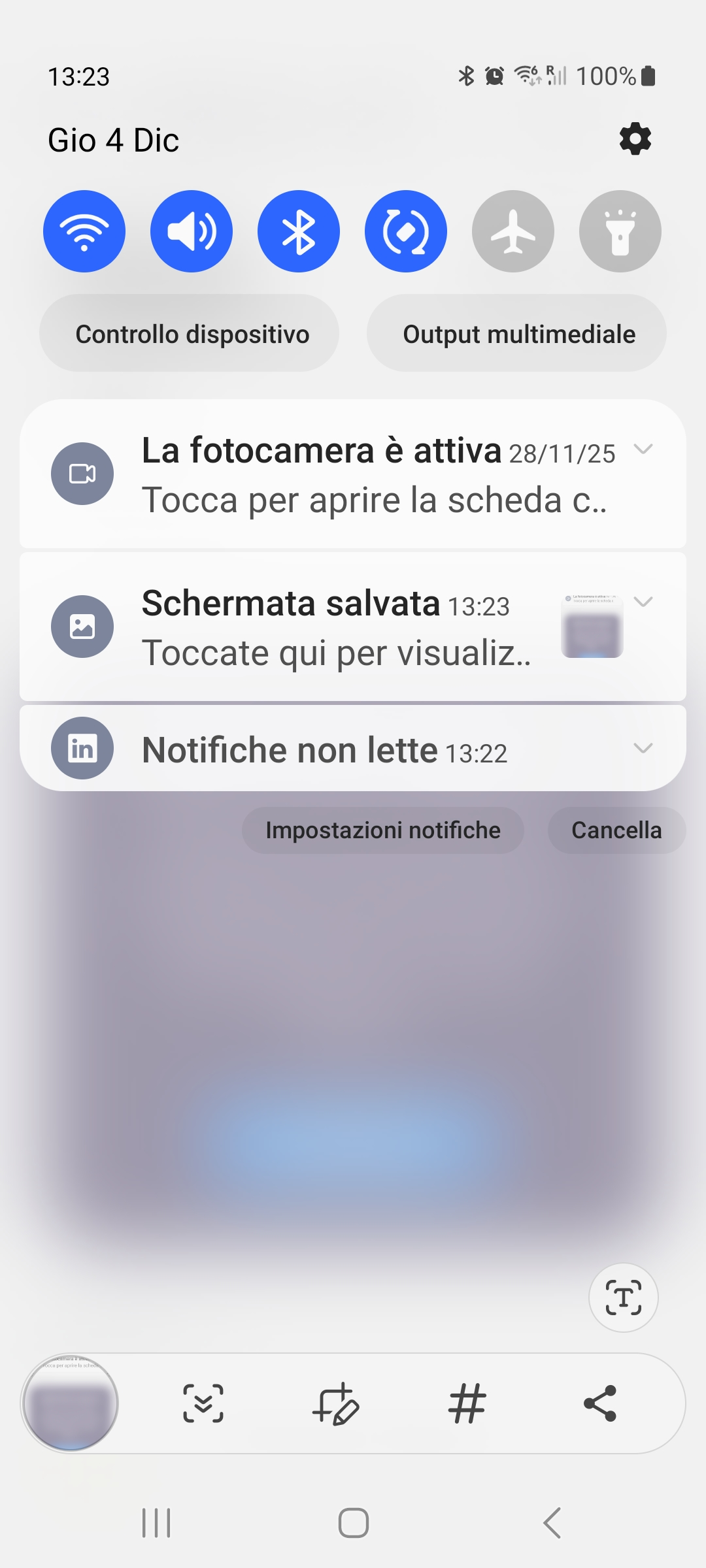The image size is (706, 1568).
Task: Tap Cancella to clear notifications
Action: pyautogui.click(x=616, y=830)
